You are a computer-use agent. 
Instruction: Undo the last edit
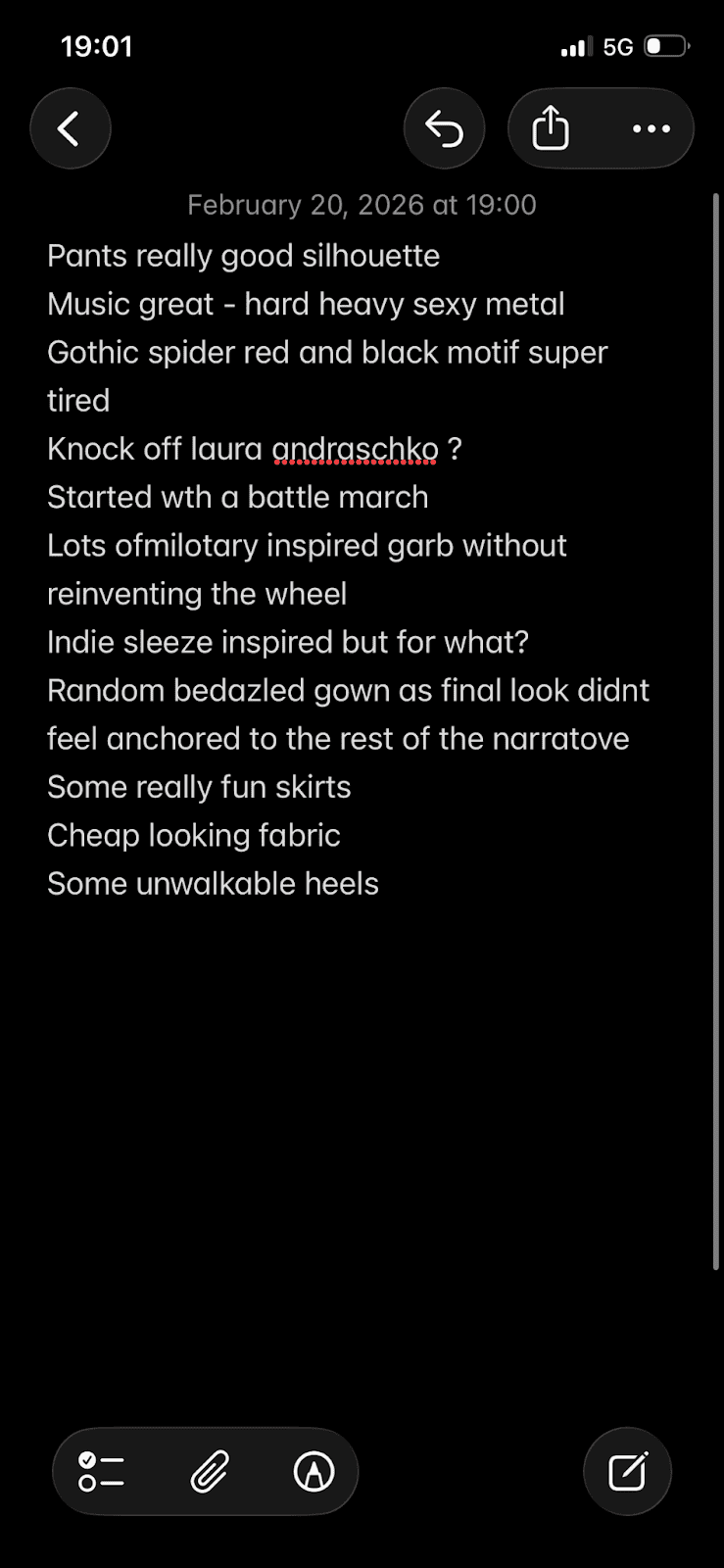pyautogui.click(x=444, y=128)
